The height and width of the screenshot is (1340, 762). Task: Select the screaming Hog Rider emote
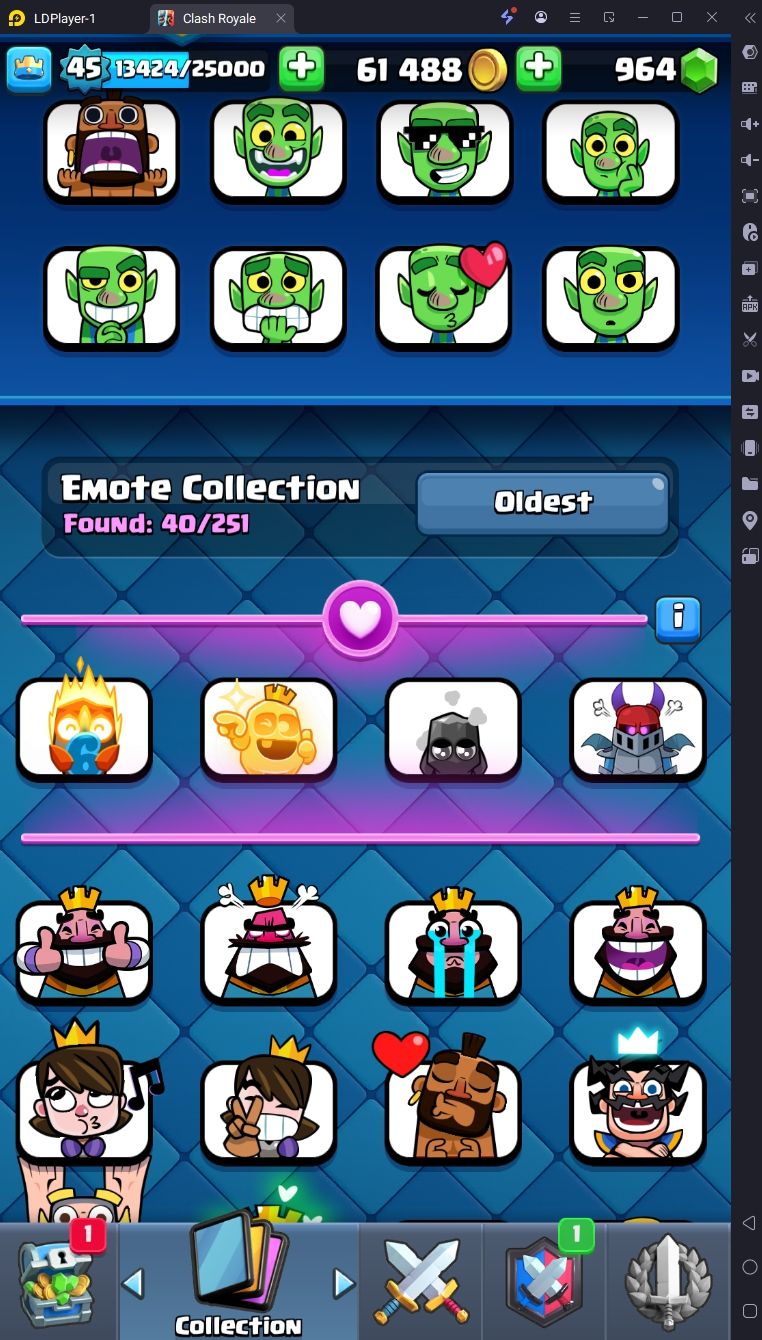pos(111,150)
